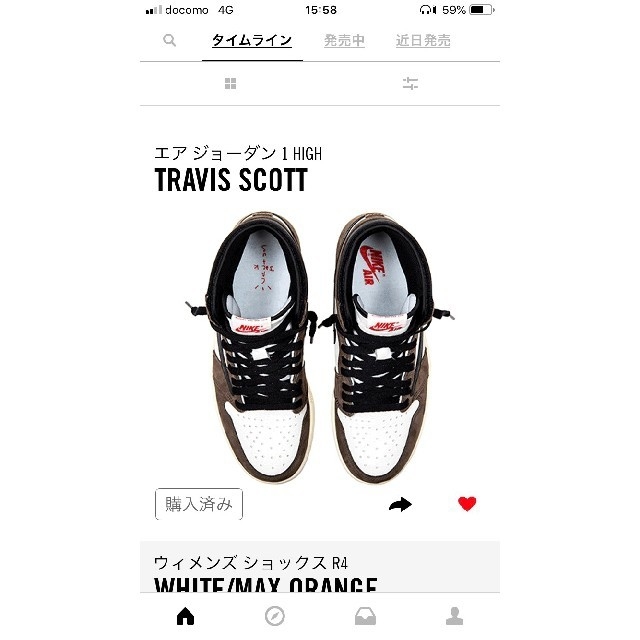Switch to the 発売中 tab
The image size is (640, 640).
coord(344,41)
